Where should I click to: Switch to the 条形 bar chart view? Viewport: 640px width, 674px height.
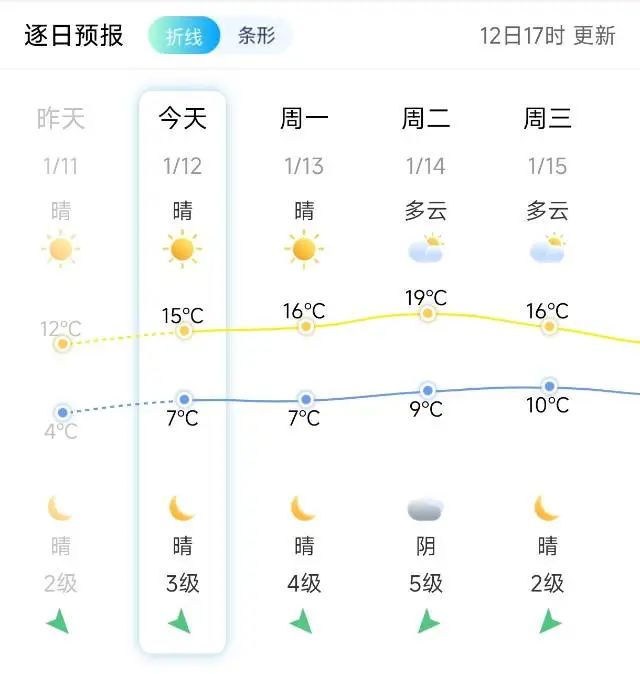[x=256, y=37]
